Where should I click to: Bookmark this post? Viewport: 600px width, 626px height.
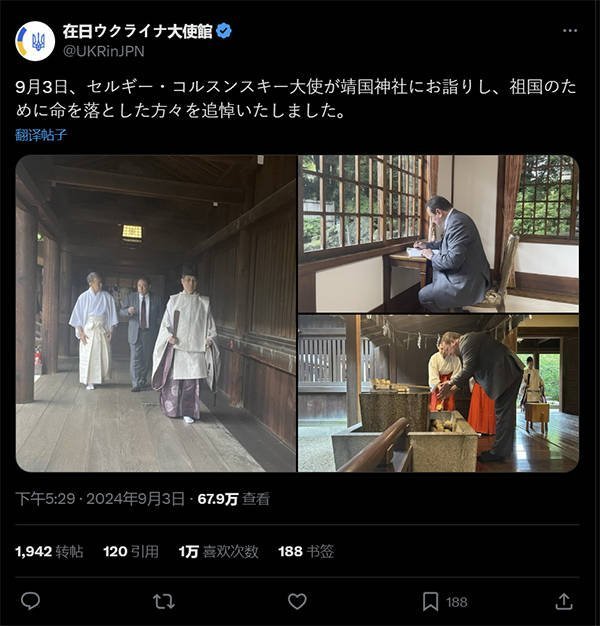[x=430, y=601]
